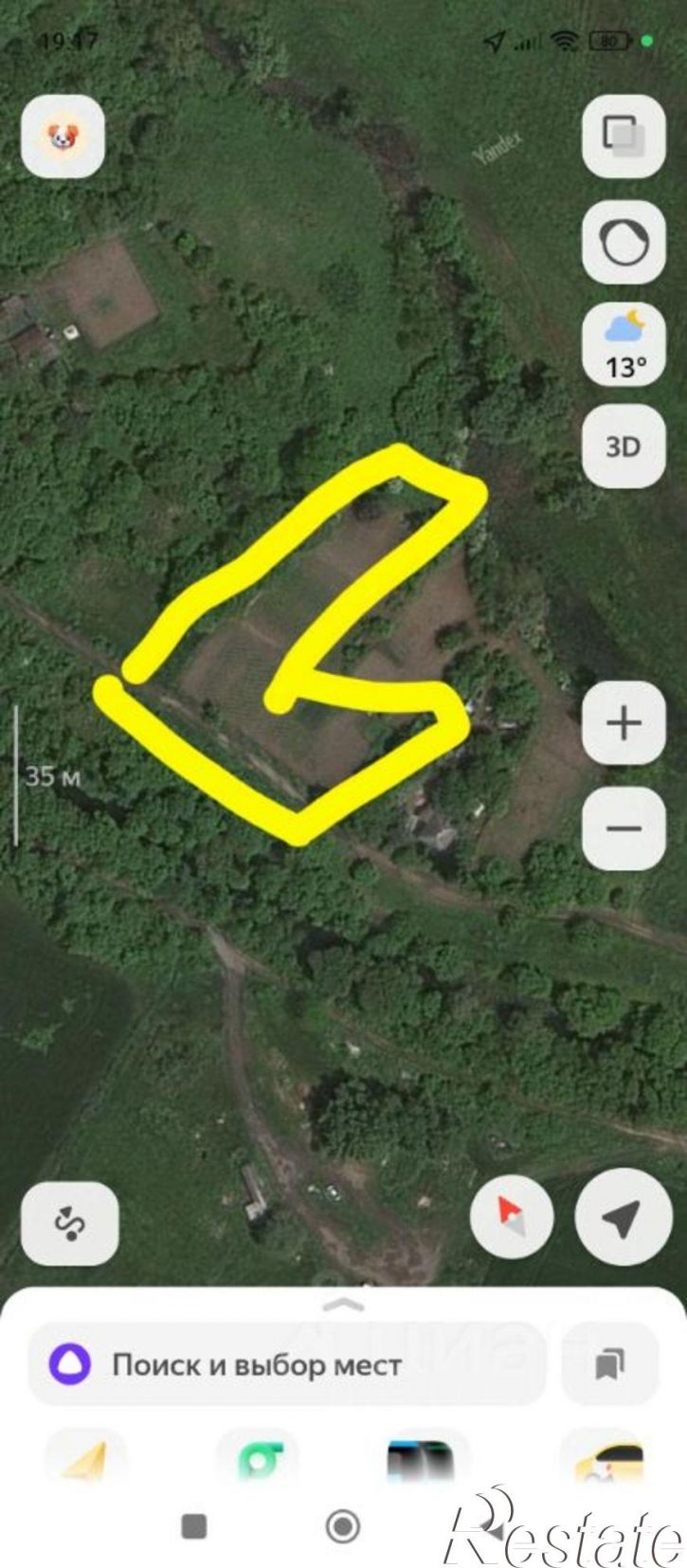Switch the map to 3D view
The width and height of the screenshot is (687, 1568).
[x=623, y=446]
